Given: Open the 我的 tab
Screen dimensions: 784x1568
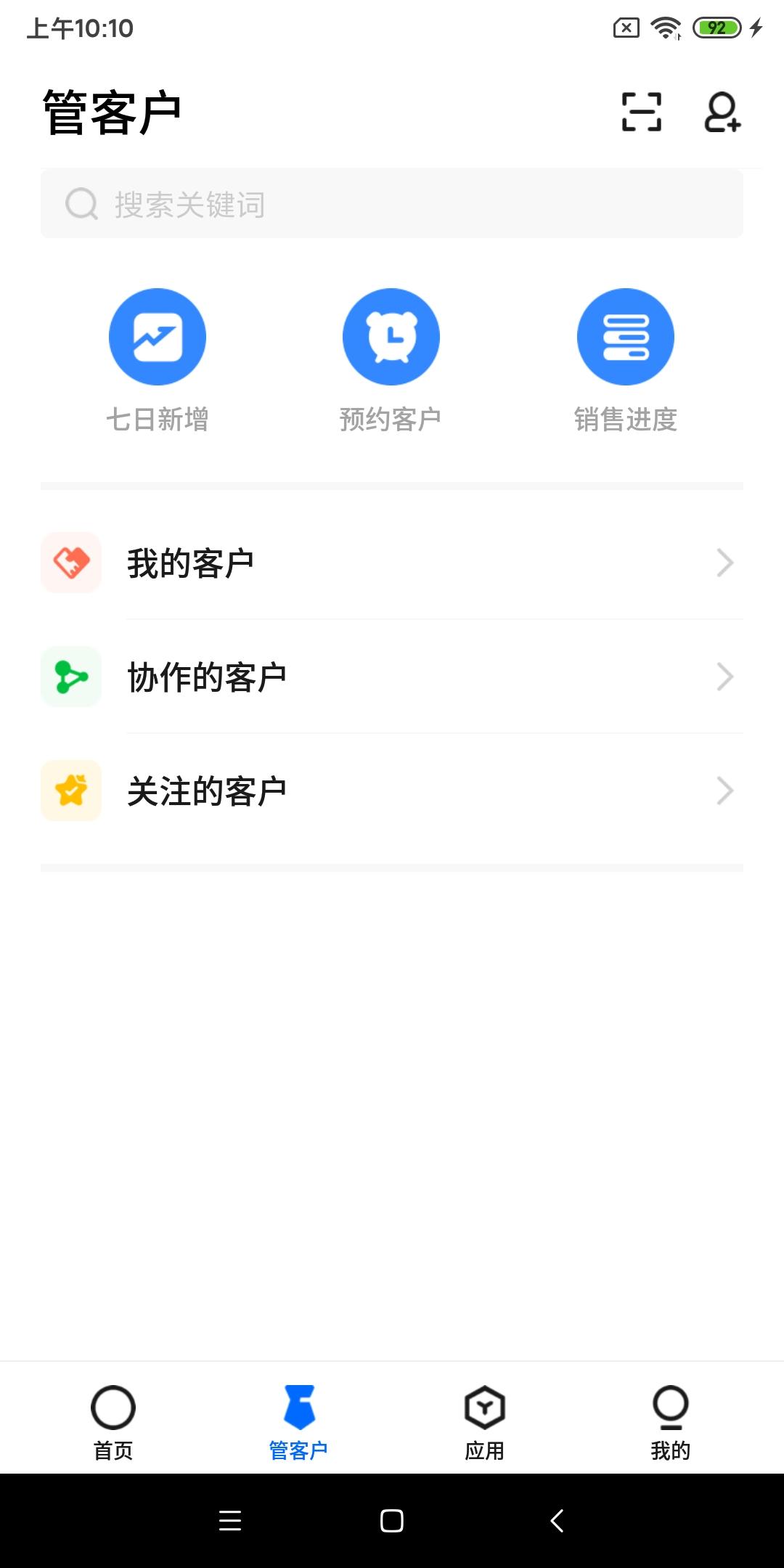Looking at the screenshot, I should 670,1423.
